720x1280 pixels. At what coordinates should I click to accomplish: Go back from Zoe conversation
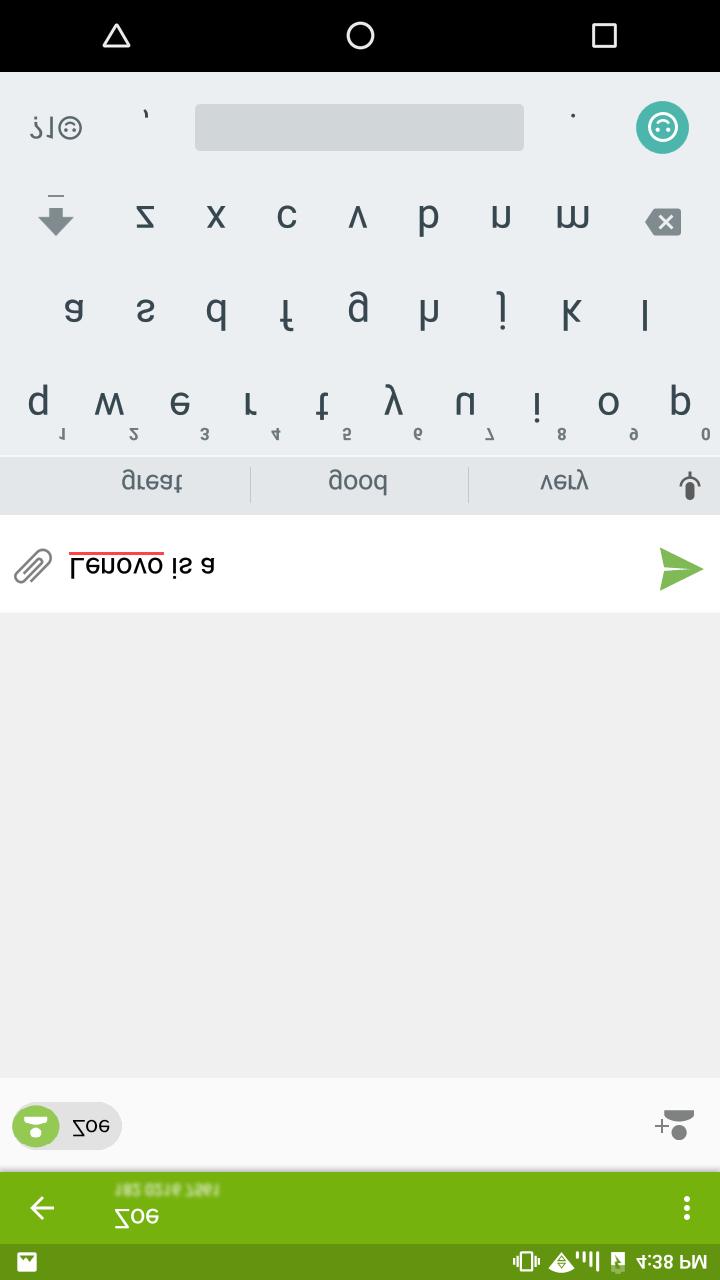(42, 1208)
